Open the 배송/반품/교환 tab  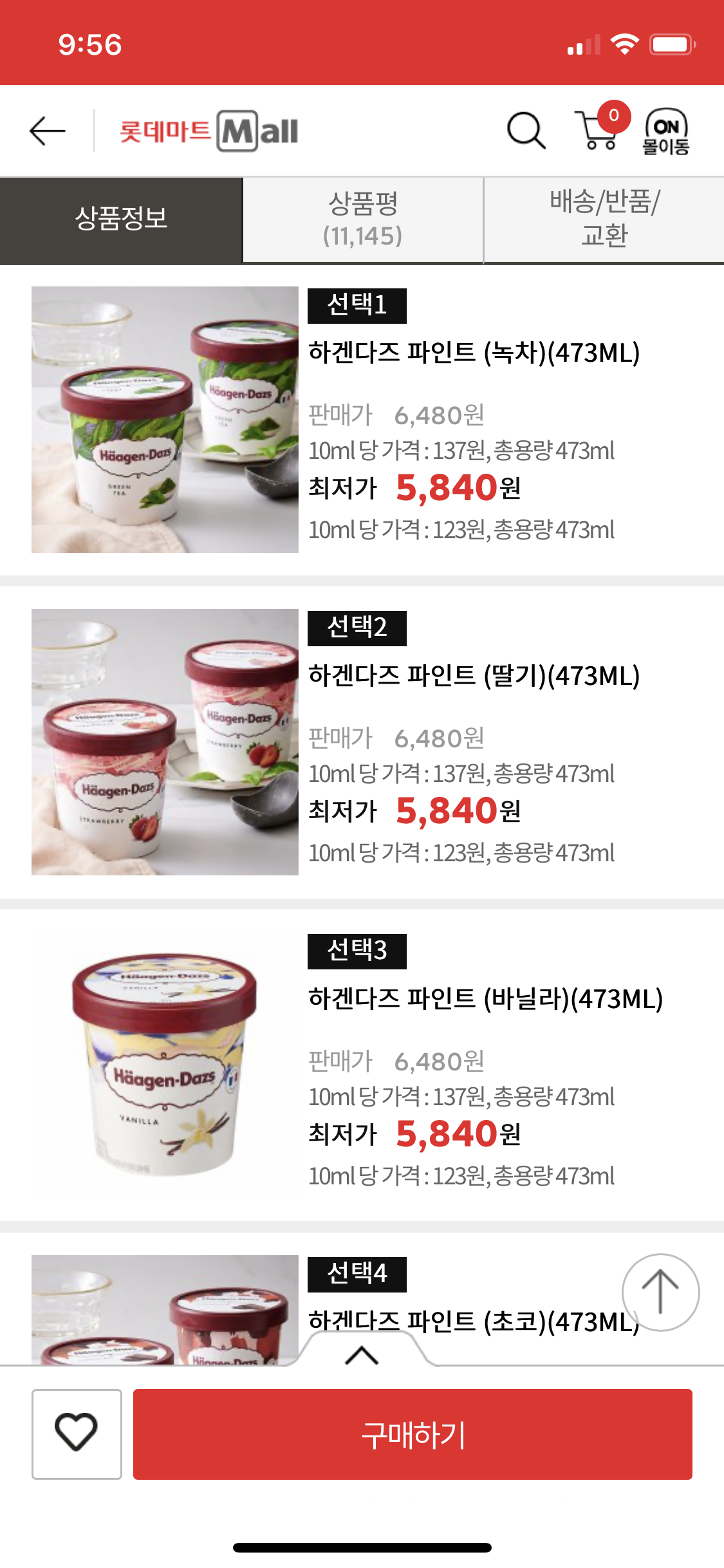pyautogui.click(x=604, y=219)
